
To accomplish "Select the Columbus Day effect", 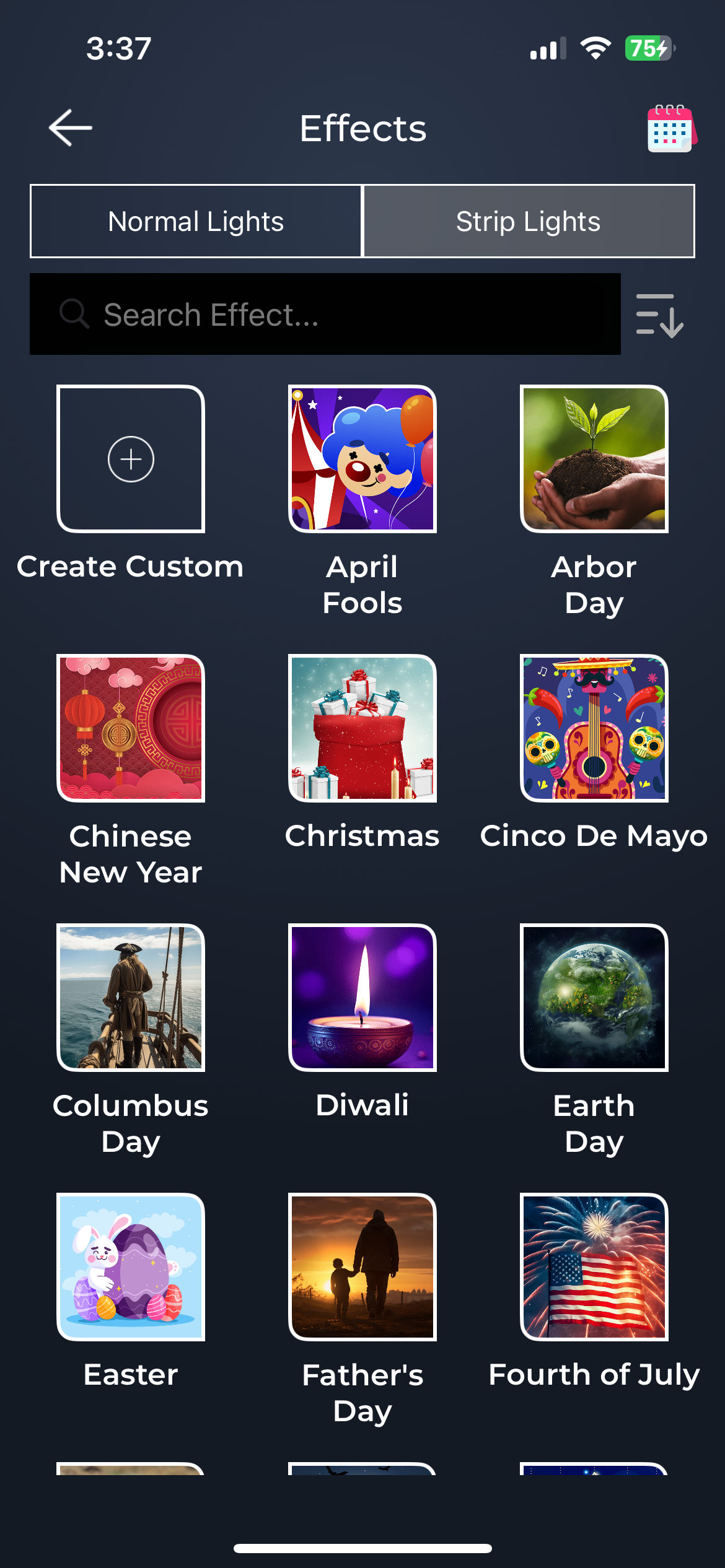I will [131, 998].
